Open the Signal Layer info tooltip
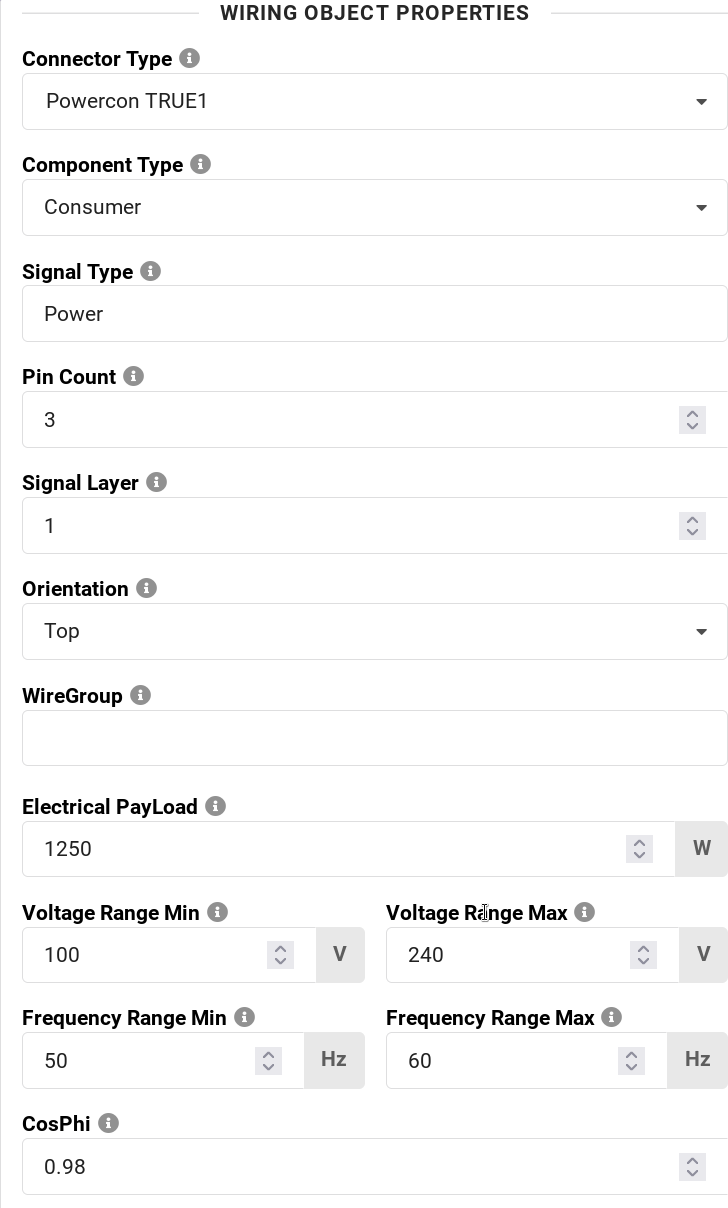This screenshot has width=728, height=1208. [155, 482]
